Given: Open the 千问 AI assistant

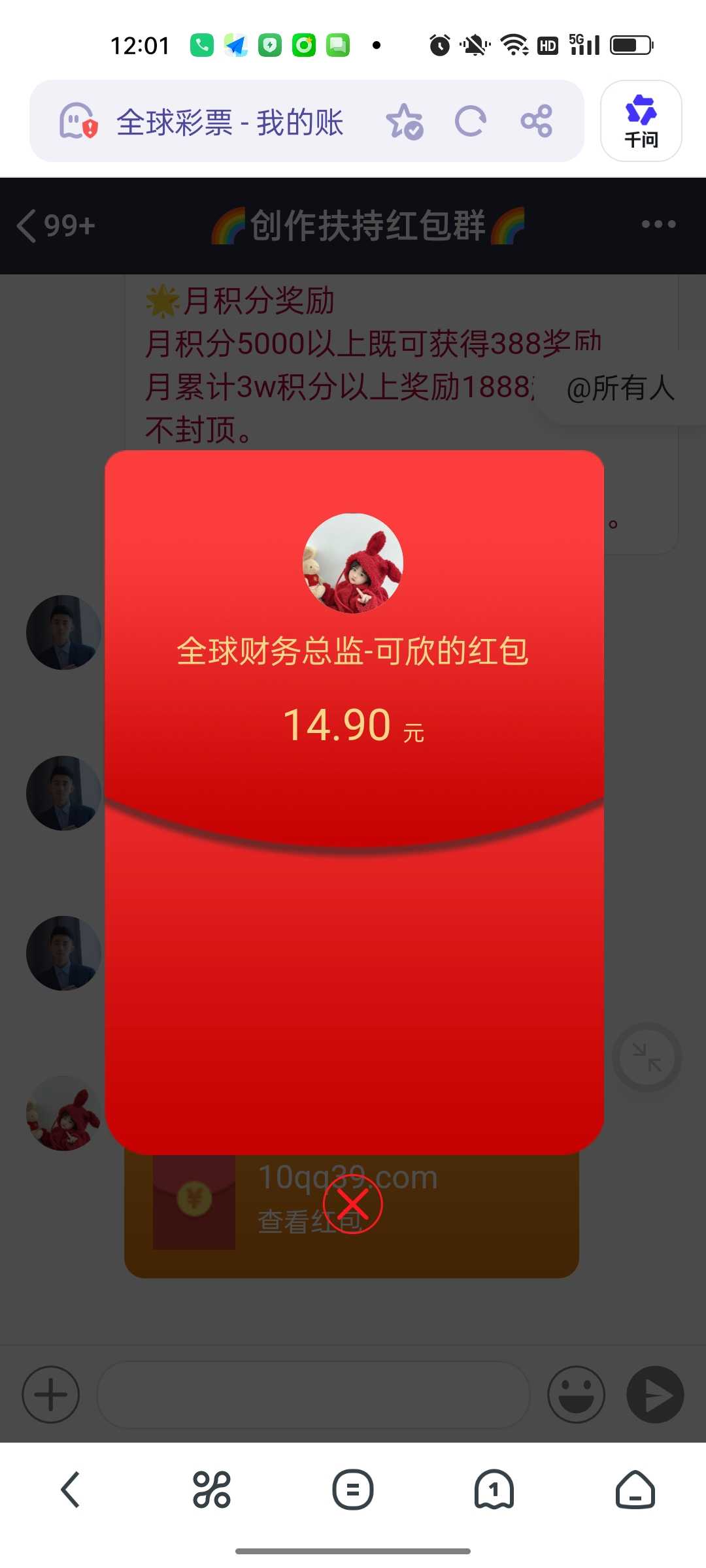Looking at the screenshot, I should pos(640,120).
